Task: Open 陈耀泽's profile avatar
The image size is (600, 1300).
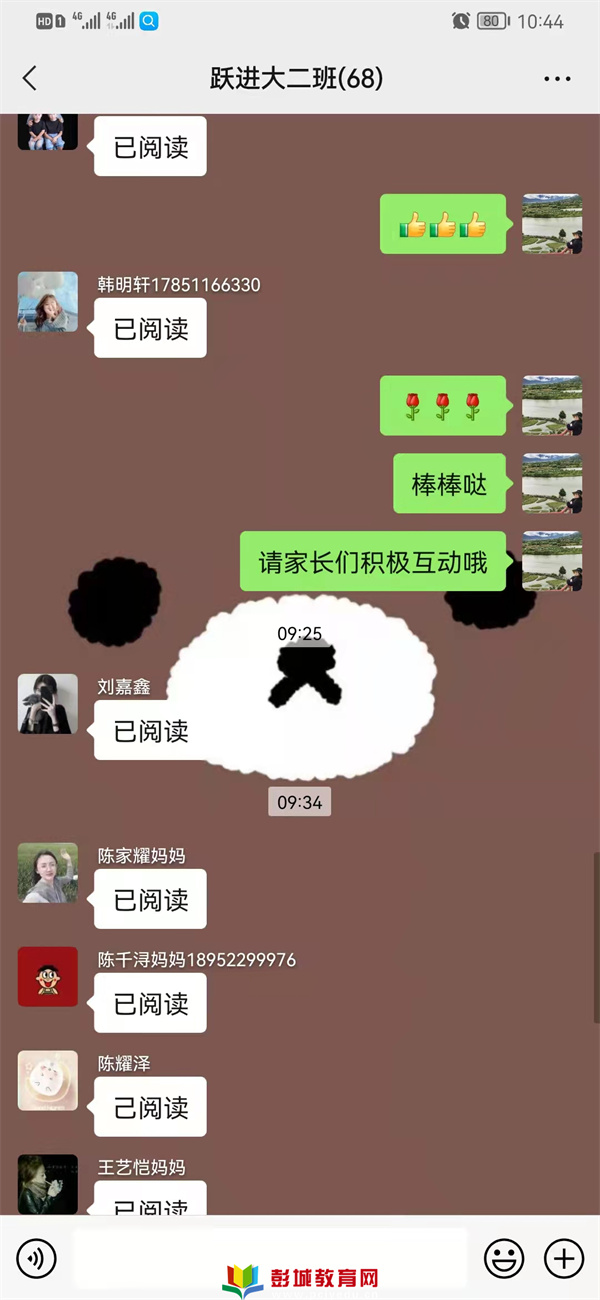Action: (x=48, y=1081)
